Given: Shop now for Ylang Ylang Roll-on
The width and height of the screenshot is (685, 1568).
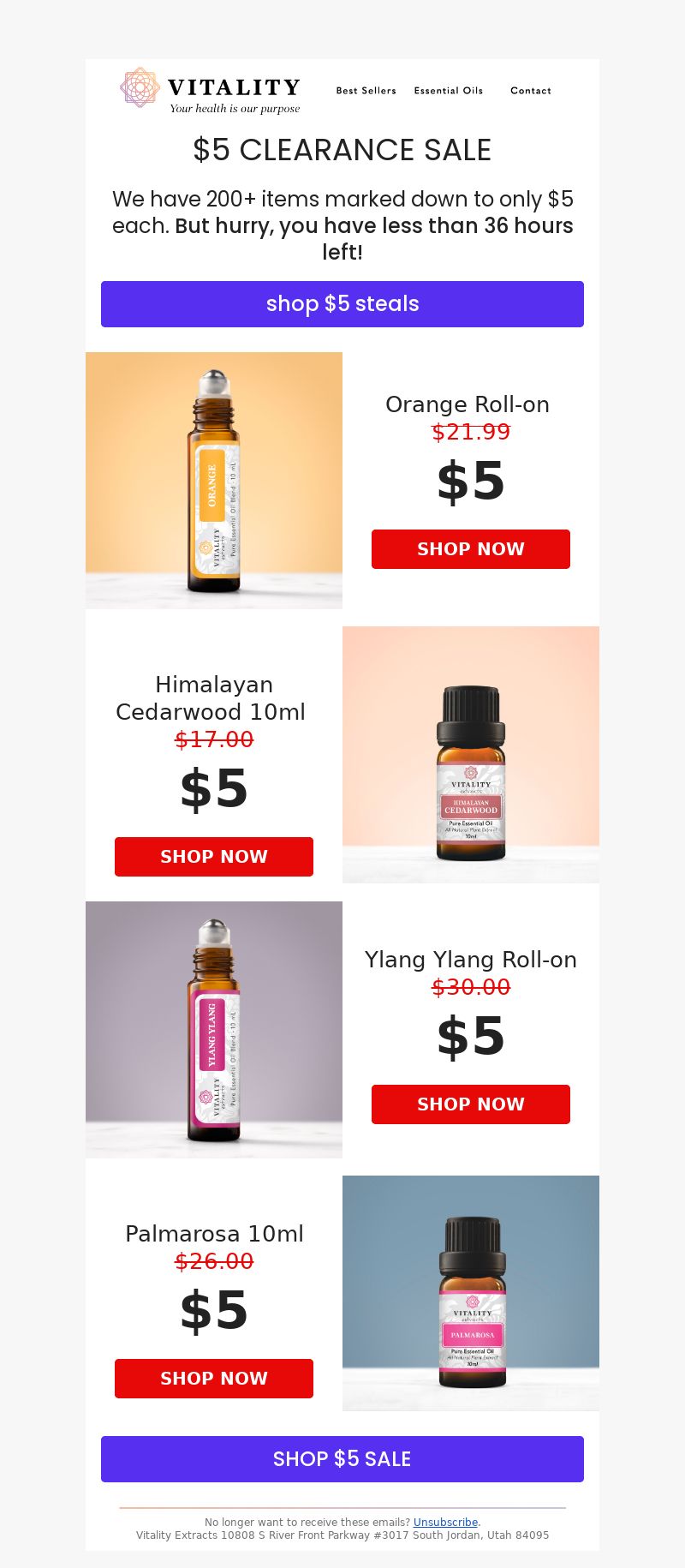Looking at the screenshot, I should pyautogui.click(x=471, y=1104).
